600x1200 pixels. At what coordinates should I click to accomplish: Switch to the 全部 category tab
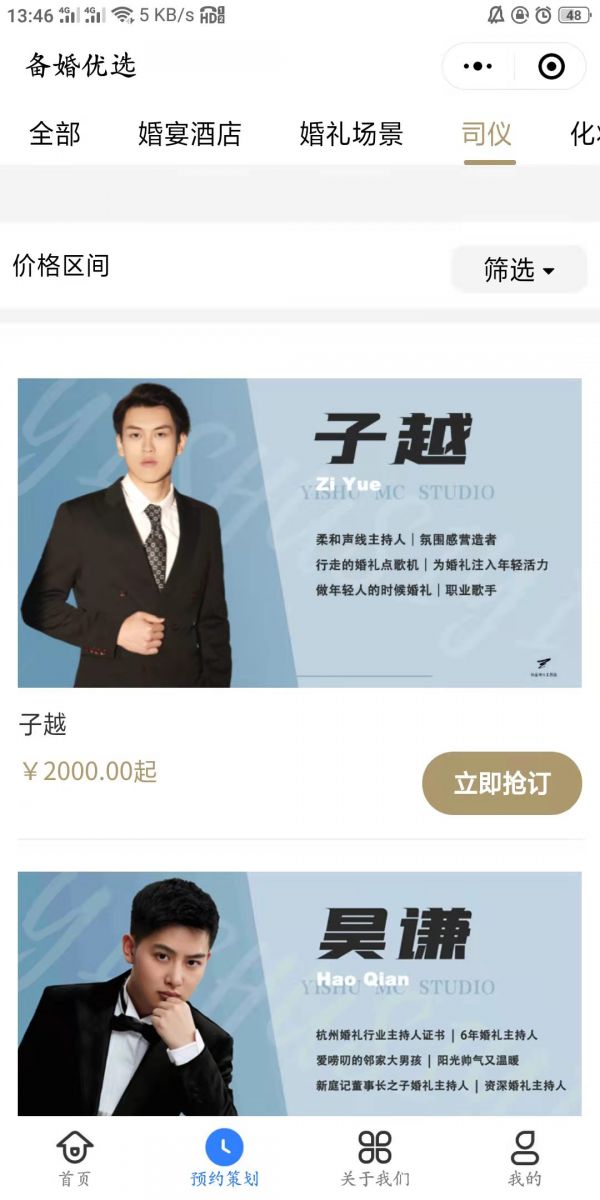[x=55, y=134]
